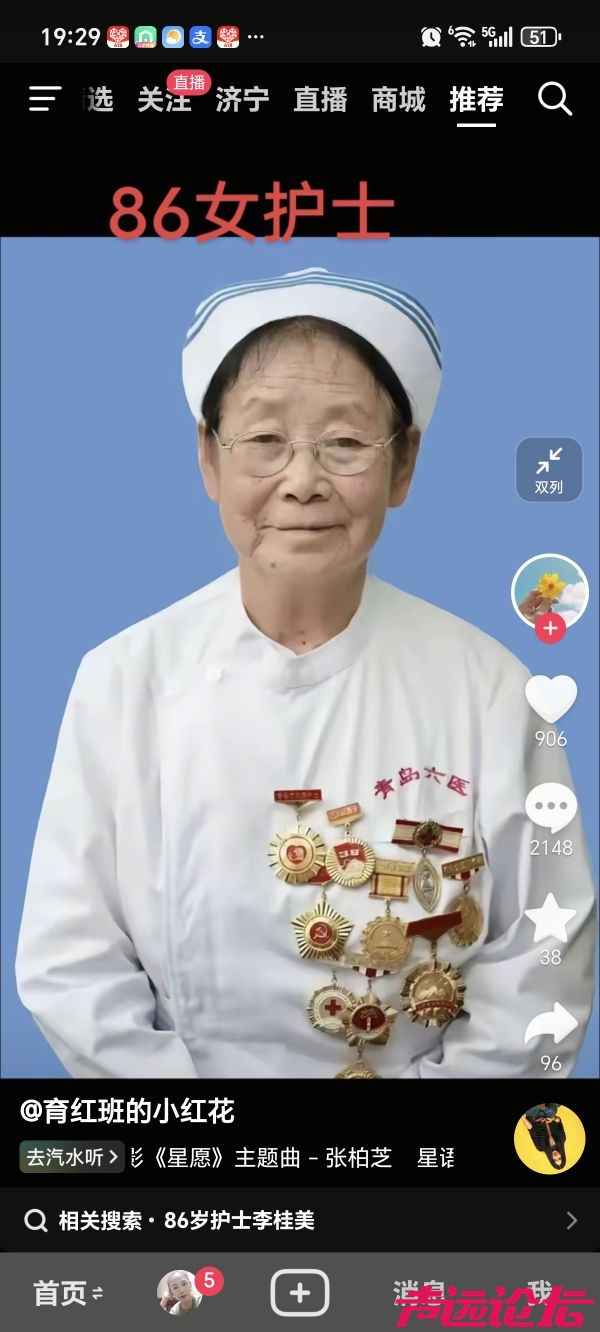Image resolution: width=600 pixels, height=1332 pixels.
Task: Favorite the video with the star
Action: coord(551,918)
